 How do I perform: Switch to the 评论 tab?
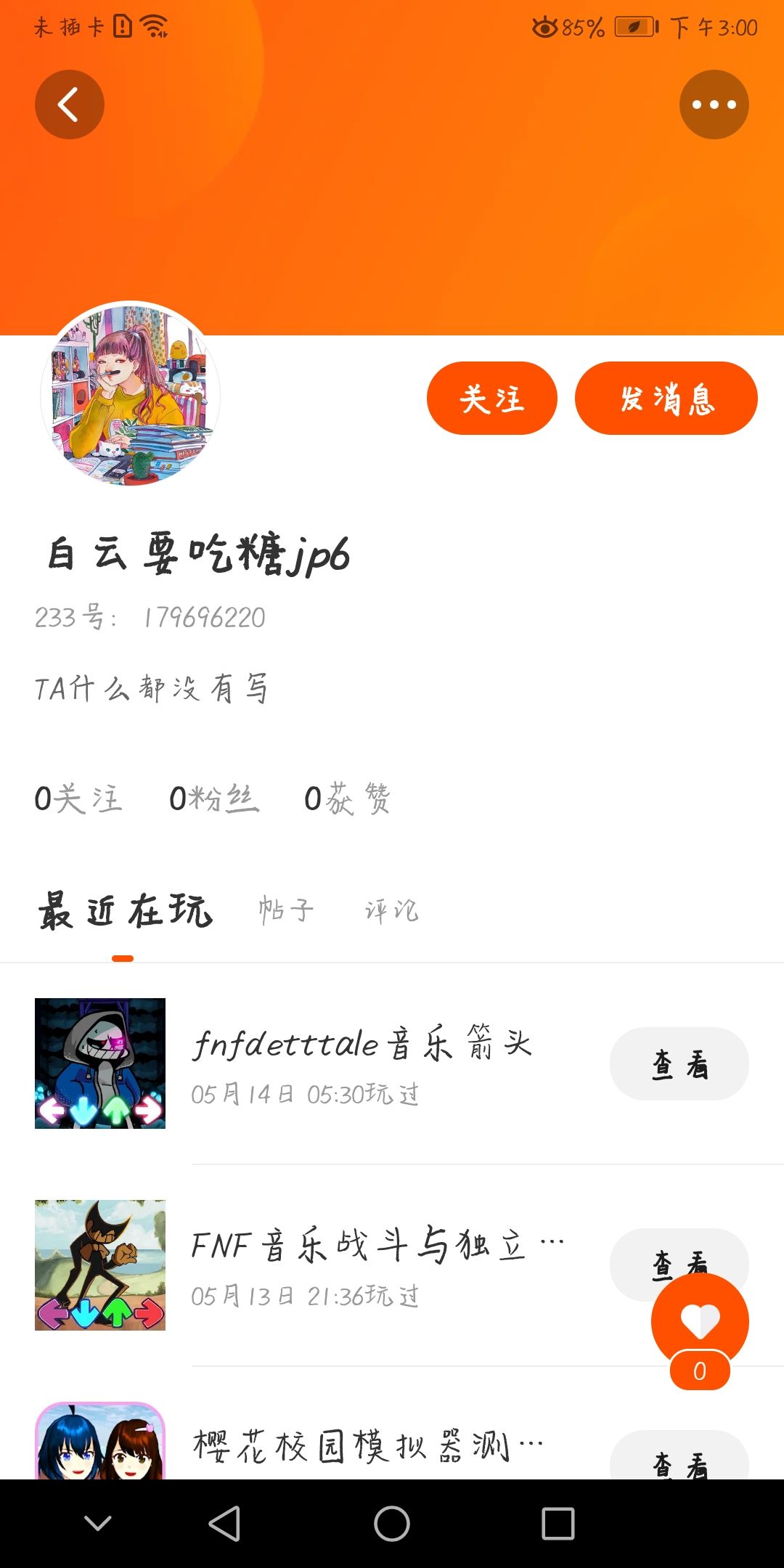(x=391, y=910)
